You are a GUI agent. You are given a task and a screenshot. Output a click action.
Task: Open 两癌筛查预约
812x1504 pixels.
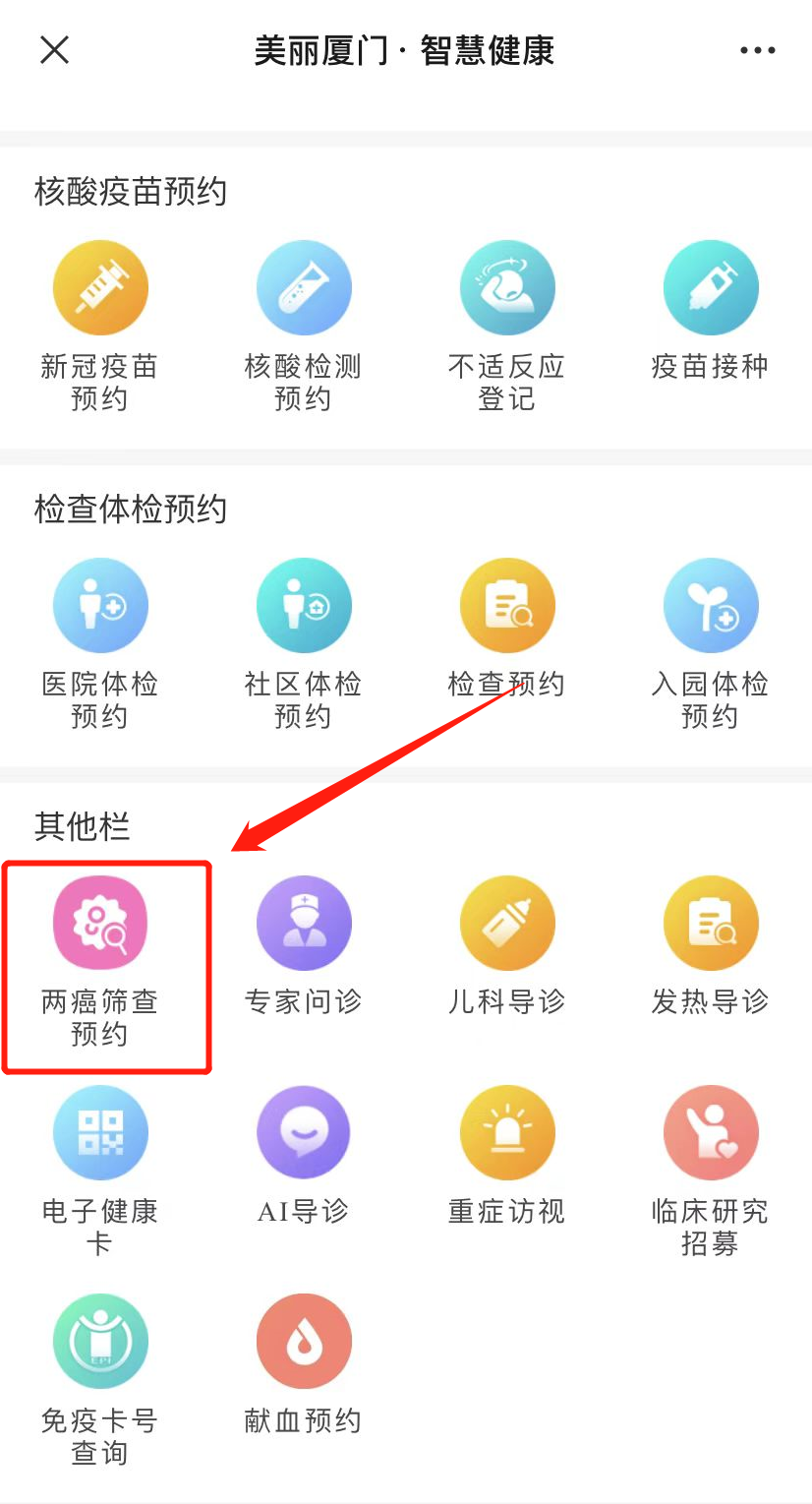click(x=100, y=924)
